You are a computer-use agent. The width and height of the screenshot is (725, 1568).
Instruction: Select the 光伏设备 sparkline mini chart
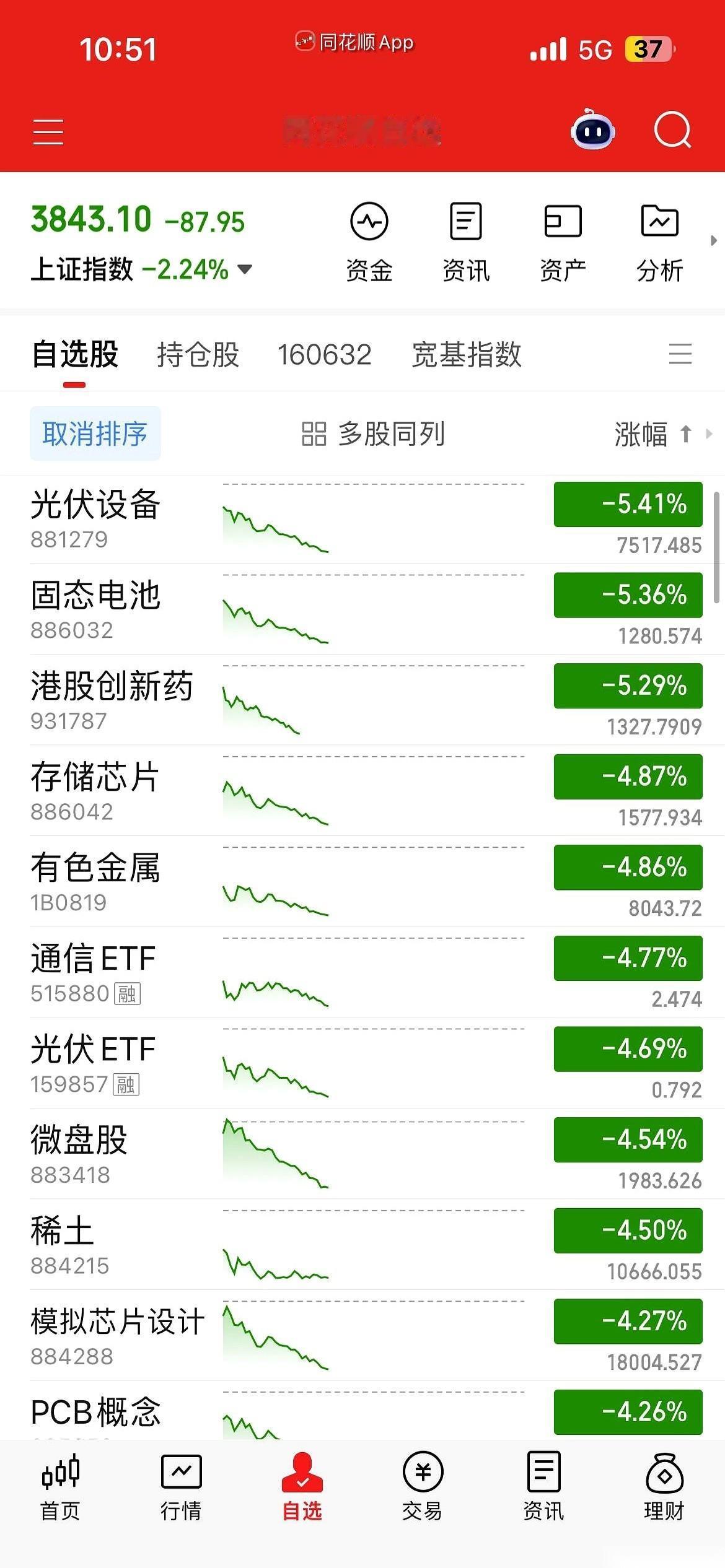276,523
